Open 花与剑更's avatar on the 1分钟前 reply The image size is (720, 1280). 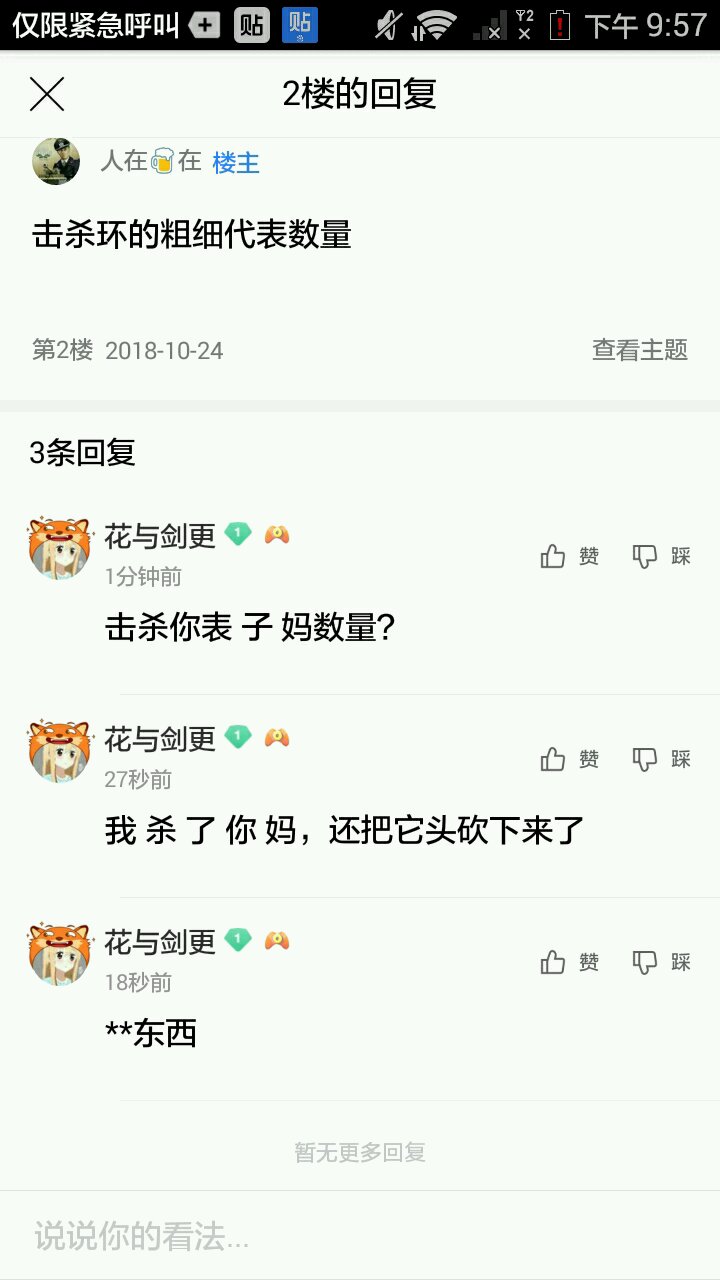(x=59, y=548)
